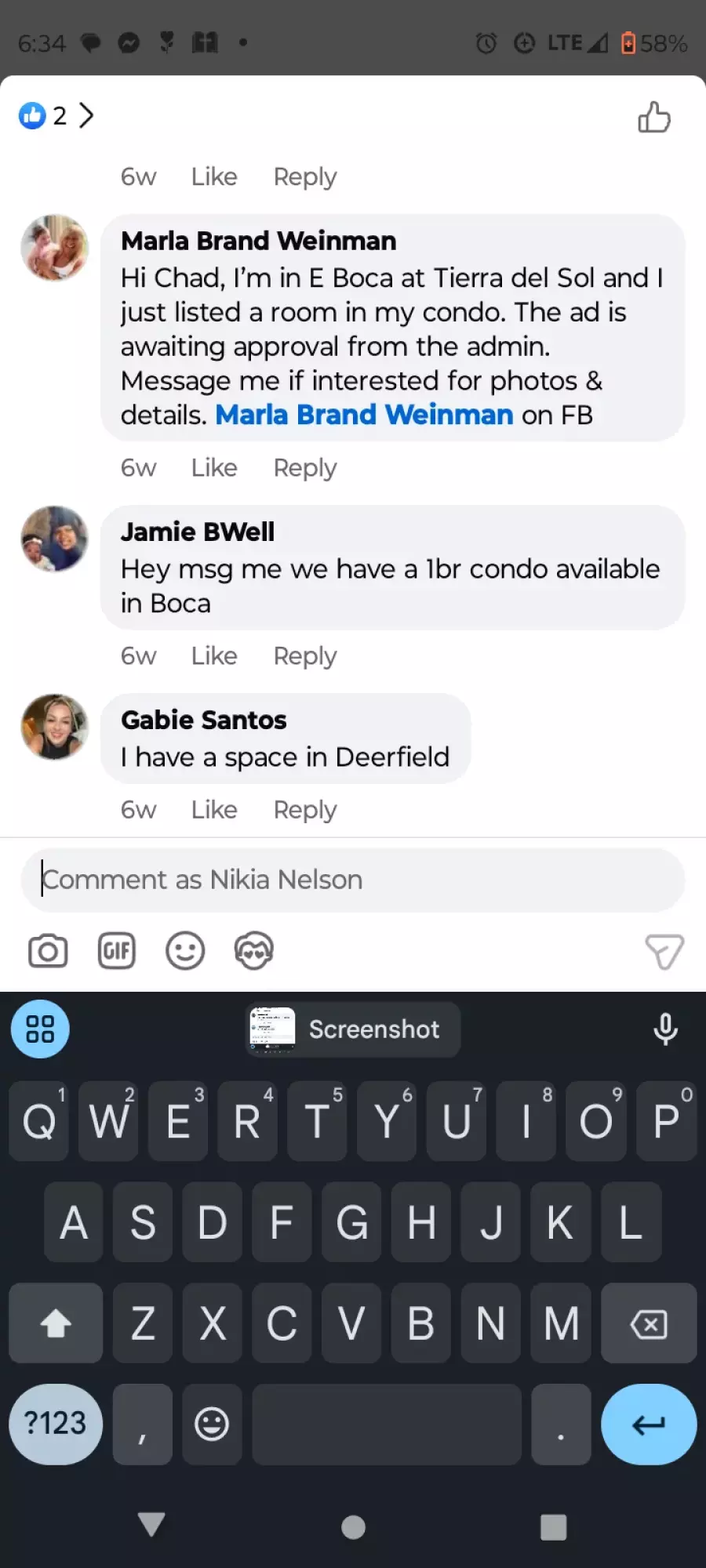The width and height of the screenshot is (706, 1568).
Task: Reply to Jamie BWell's comment
Action: (305, 656)
